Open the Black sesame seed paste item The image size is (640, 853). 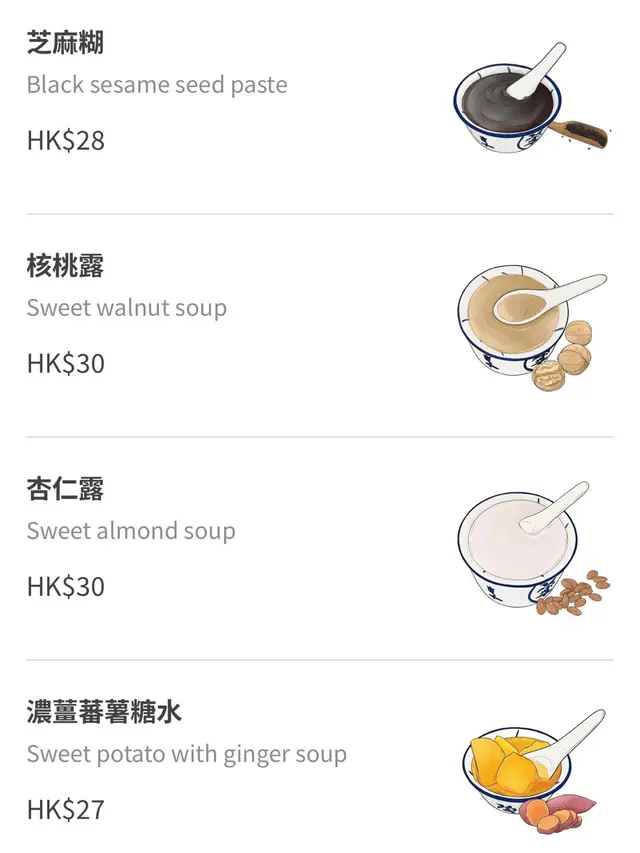[157, 85]
